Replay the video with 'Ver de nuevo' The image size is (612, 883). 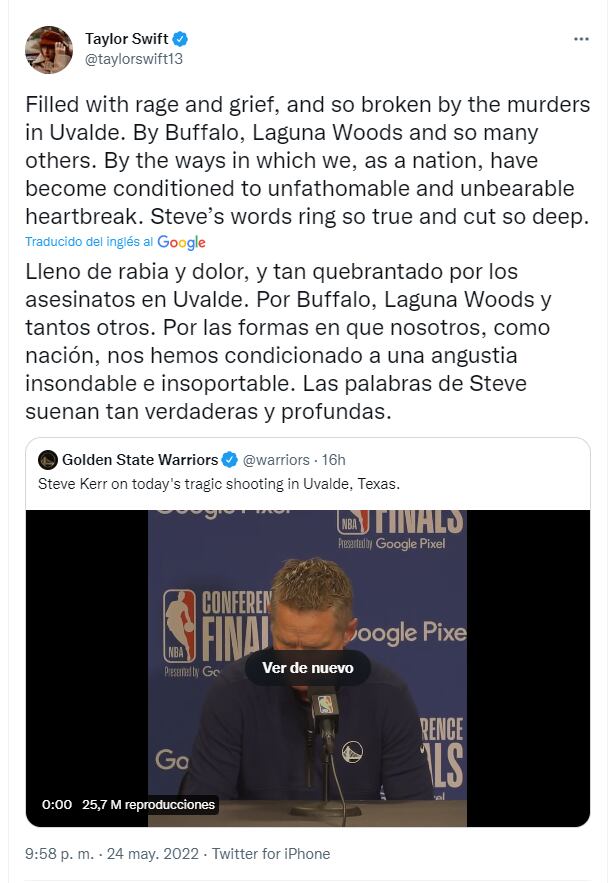307,667
